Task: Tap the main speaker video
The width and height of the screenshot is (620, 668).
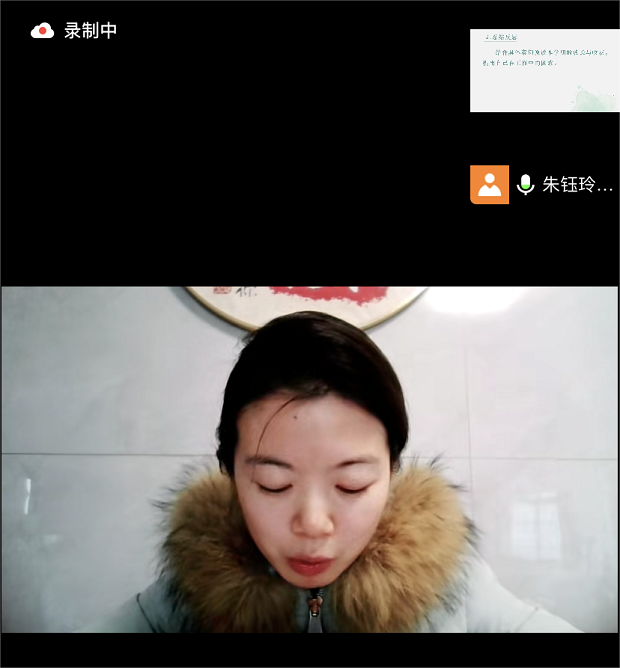Action: tap(310, 460)
